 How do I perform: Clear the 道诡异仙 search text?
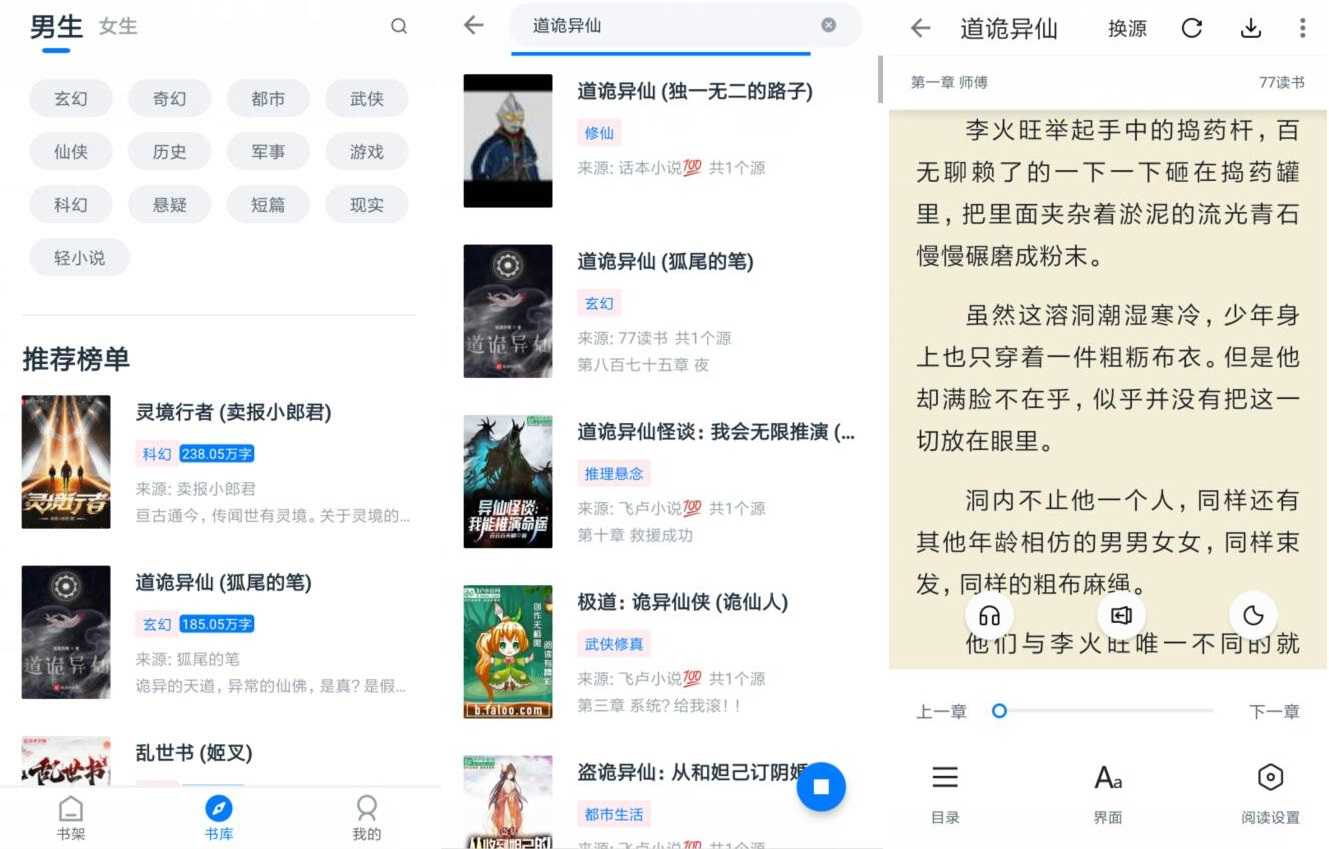click(x=828, y=25)
